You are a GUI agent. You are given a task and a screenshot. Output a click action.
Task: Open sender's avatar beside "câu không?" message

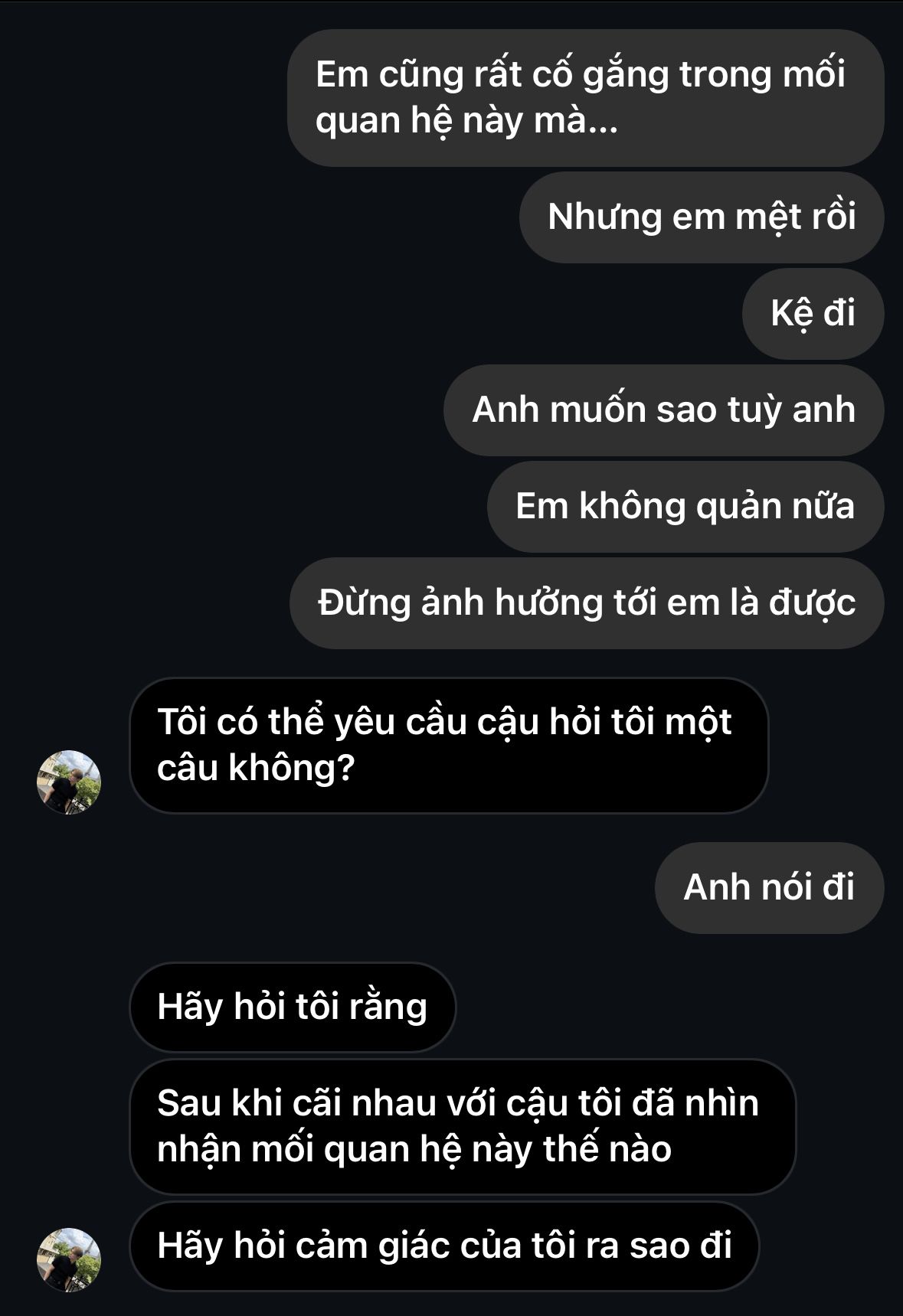pyautogui.click(x=69, y=782)
